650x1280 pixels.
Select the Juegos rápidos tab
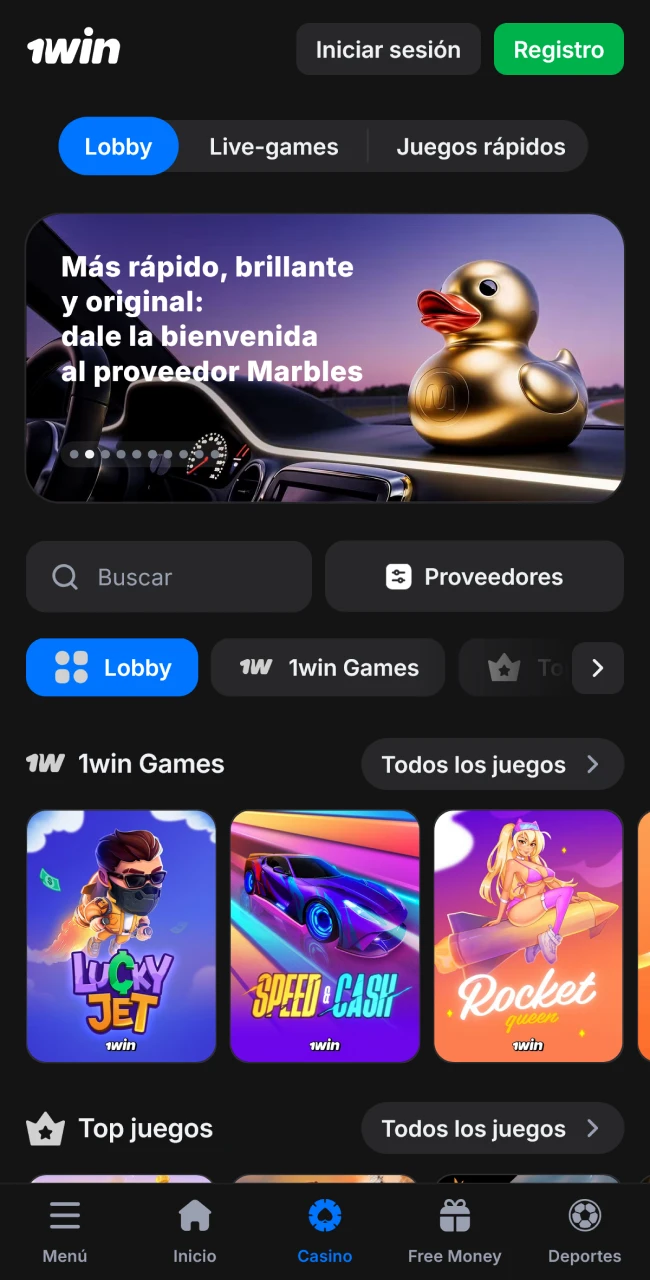480,147
